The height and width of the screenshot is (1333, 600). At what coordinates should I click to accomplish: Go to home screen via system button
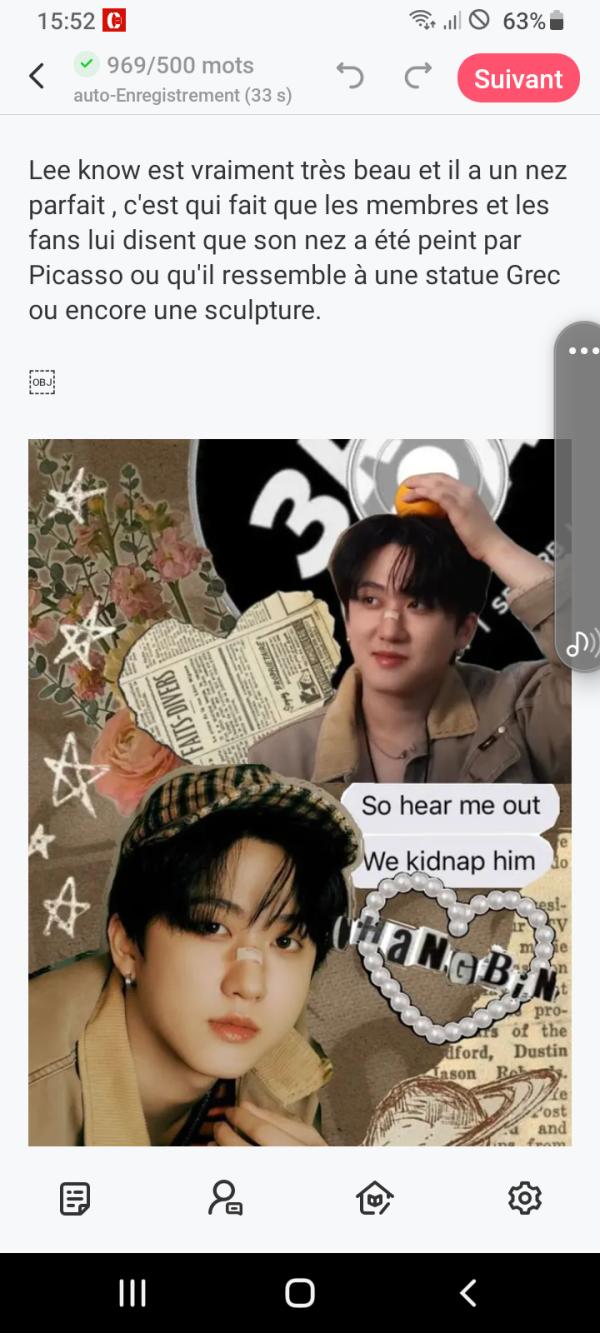click(300, 1292)
